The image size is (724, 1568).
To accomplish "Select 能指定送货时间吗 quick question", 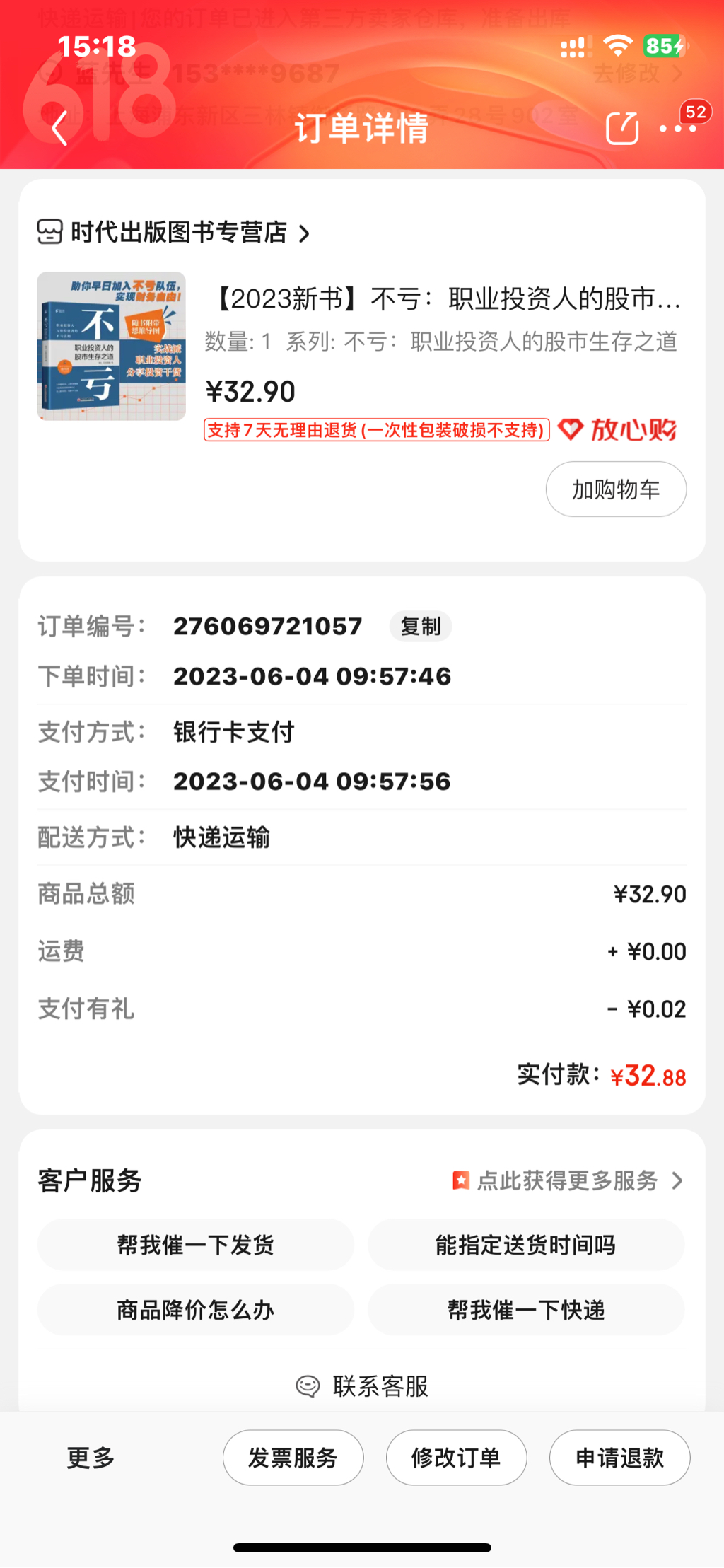I will [x=525, y=1245].
